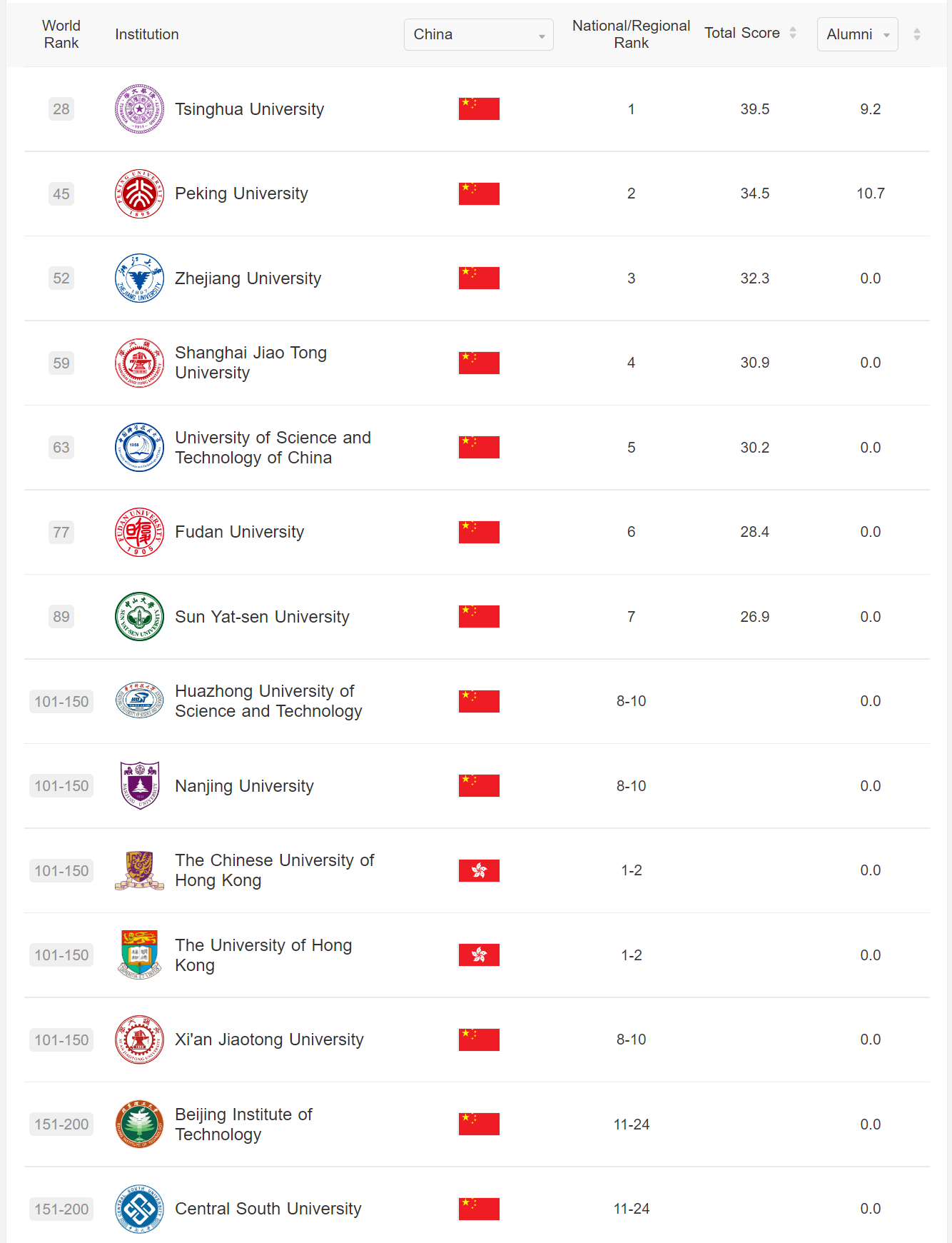
Task: Sort the table by Total Score
Action: 792,33
